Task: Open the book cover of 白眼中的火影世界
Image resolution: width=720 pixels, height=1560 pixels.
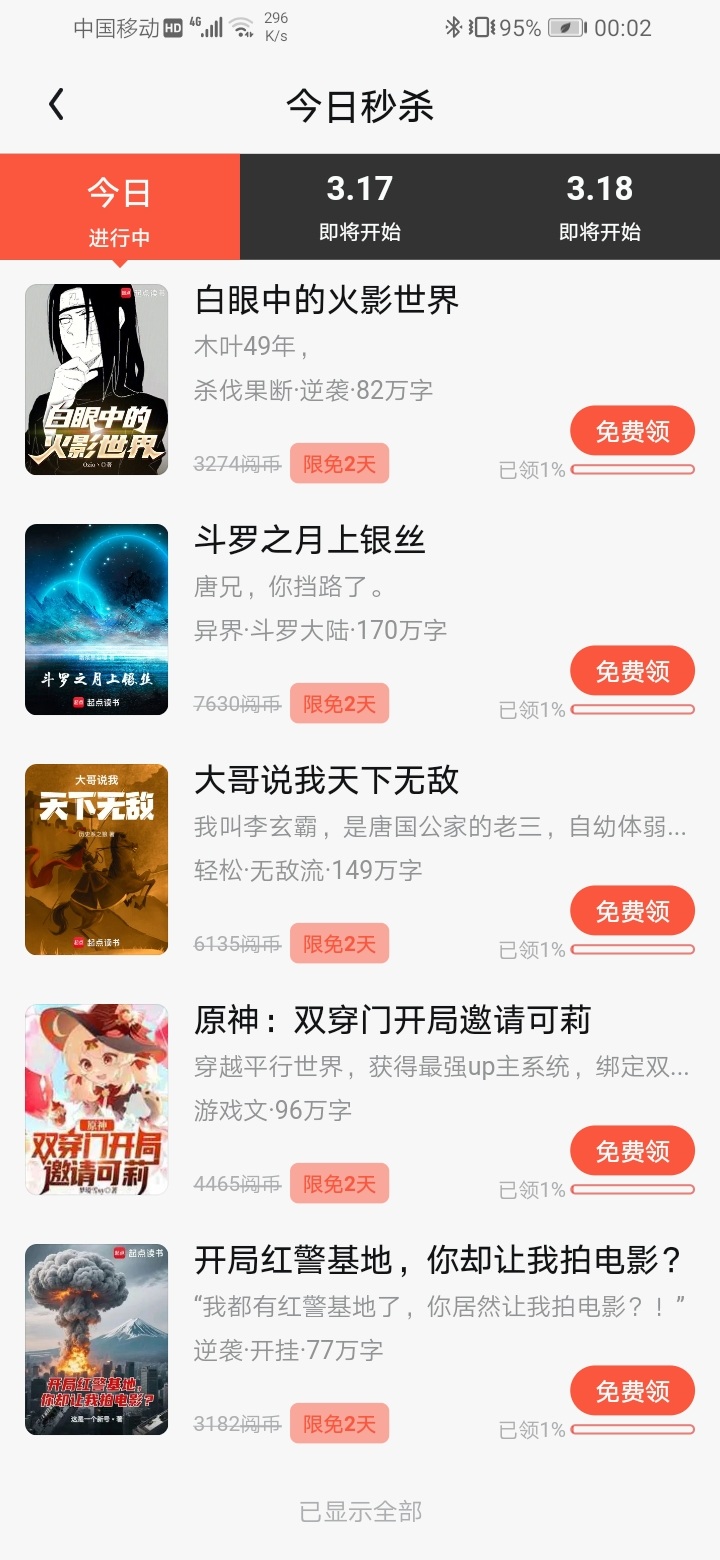Action: click(96, 380)
